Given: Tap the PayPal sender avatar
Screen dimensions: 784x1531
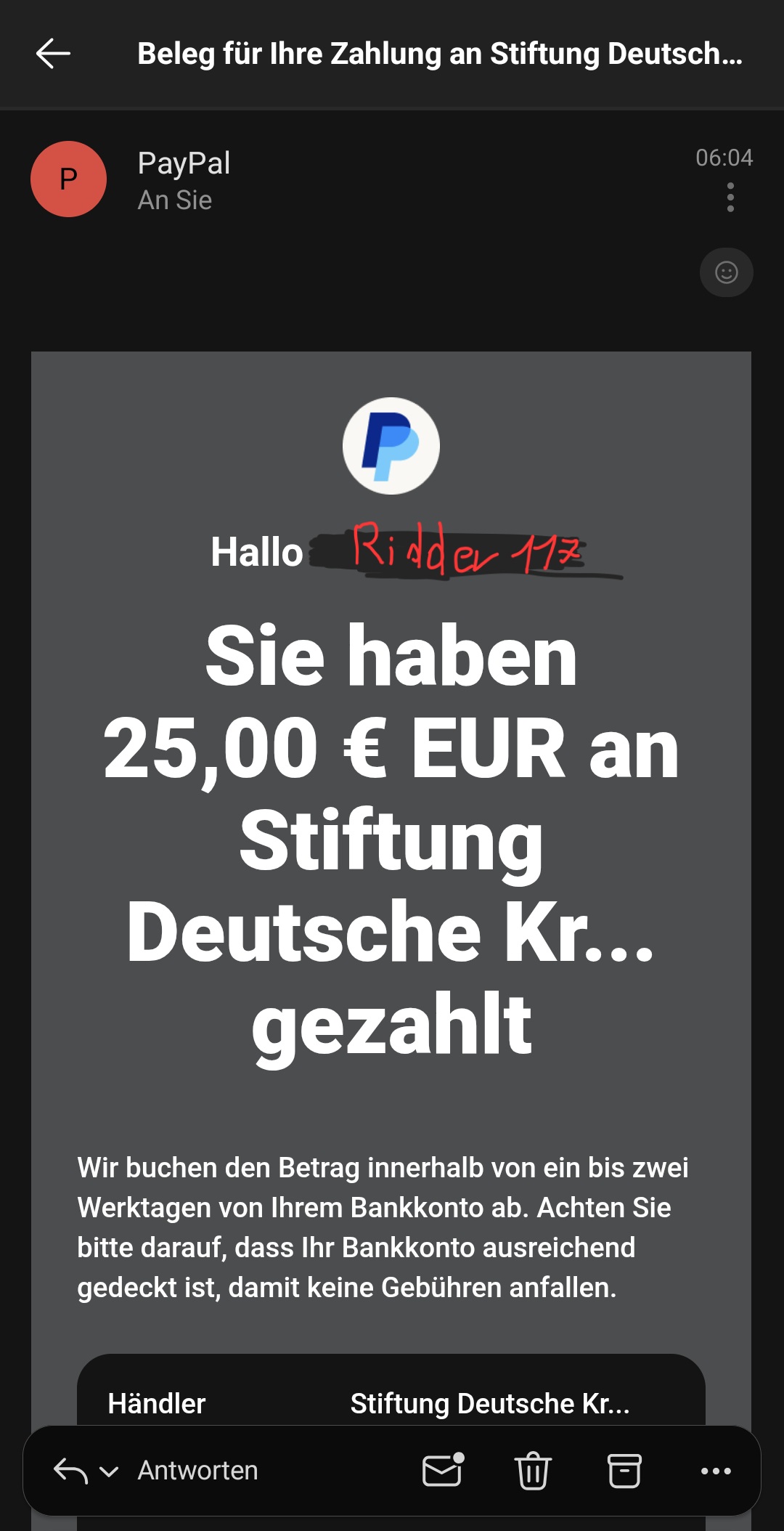Looking at the screenshot, I should pyautogui.click(x=68, y=179).
